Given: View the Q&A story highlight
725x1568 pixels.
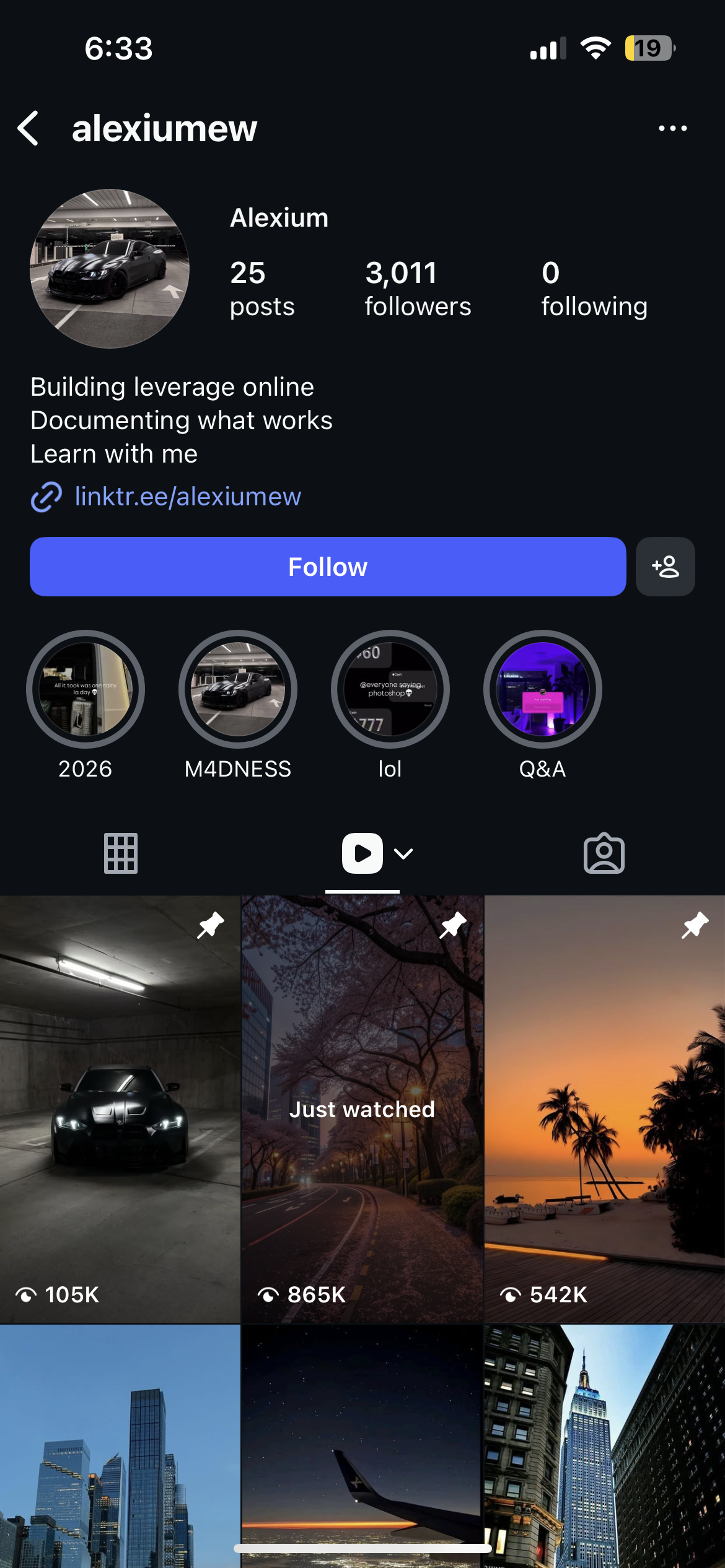Looking at the screenshot, I should pos(542,689).
